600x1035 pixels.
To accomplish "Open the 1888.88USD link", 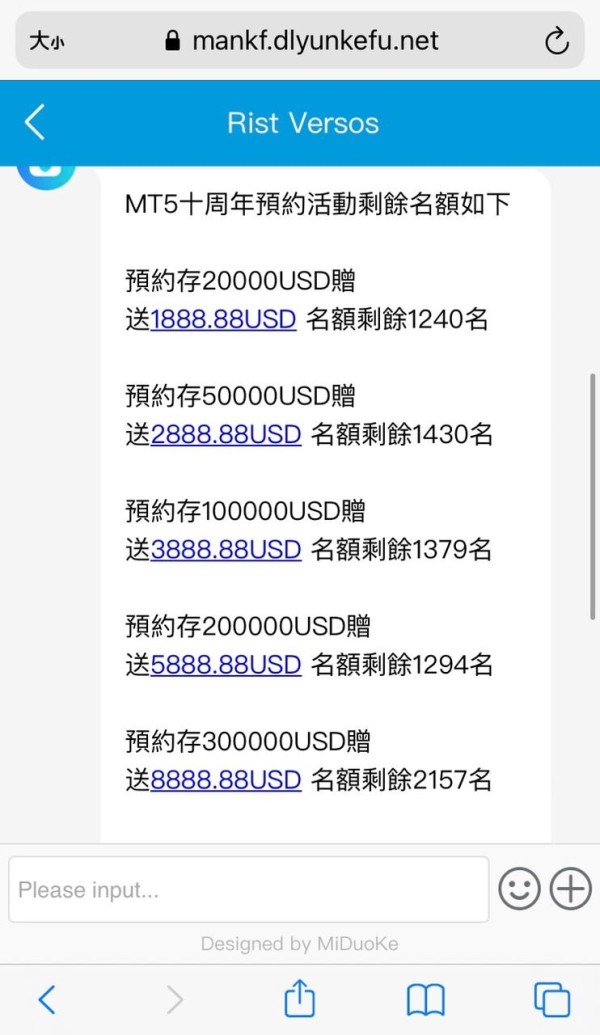I will (223, 319).
